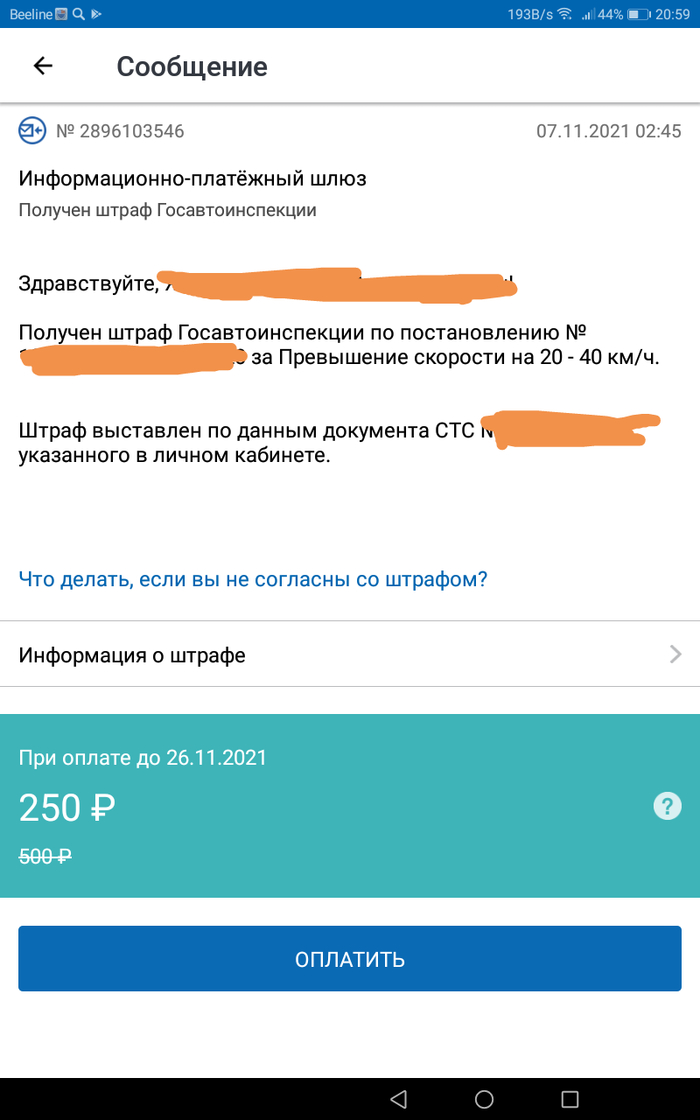Tap the system home button
700x1120 pixels.
pyautogui.click(x=484, y=1099)
